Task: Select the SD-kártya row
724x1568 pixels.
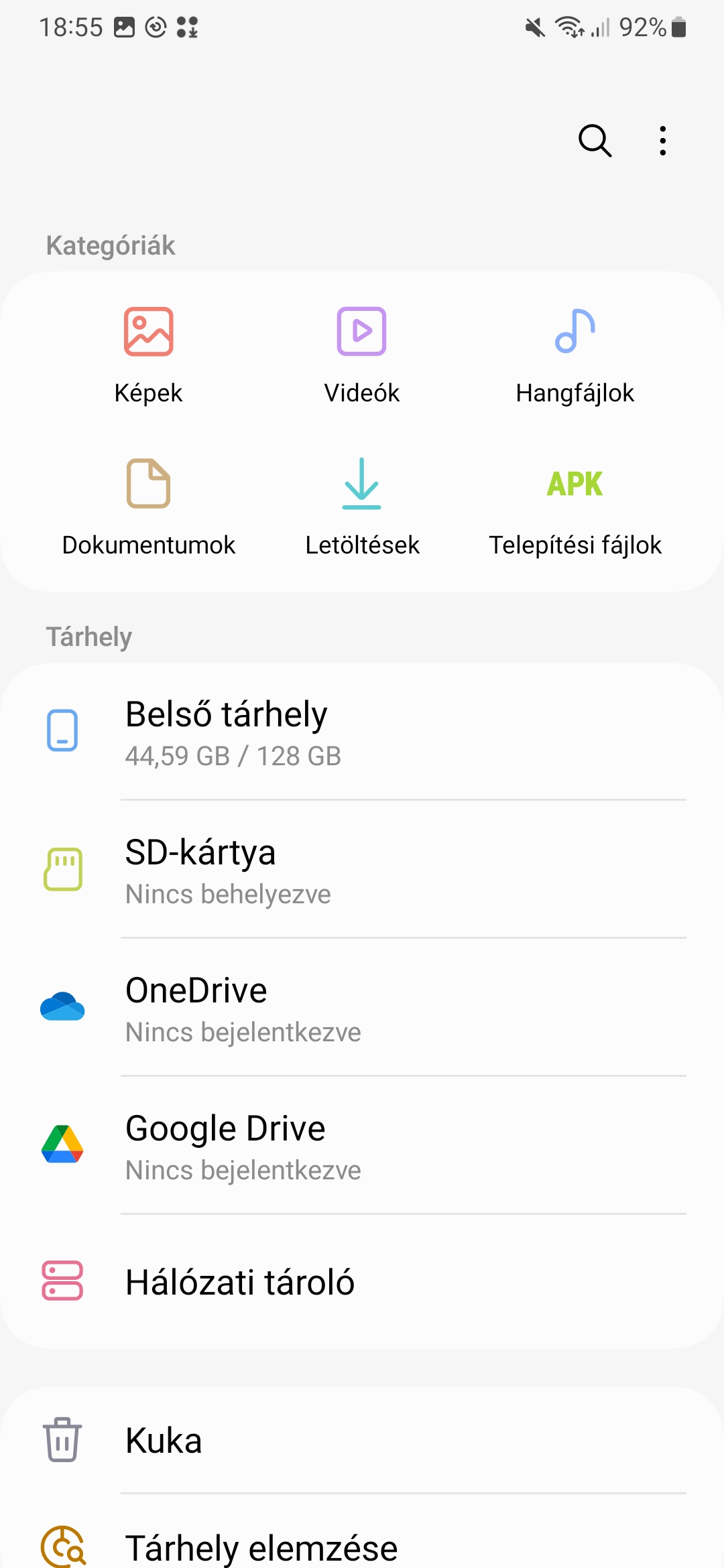Action: (x=362, y=869)
